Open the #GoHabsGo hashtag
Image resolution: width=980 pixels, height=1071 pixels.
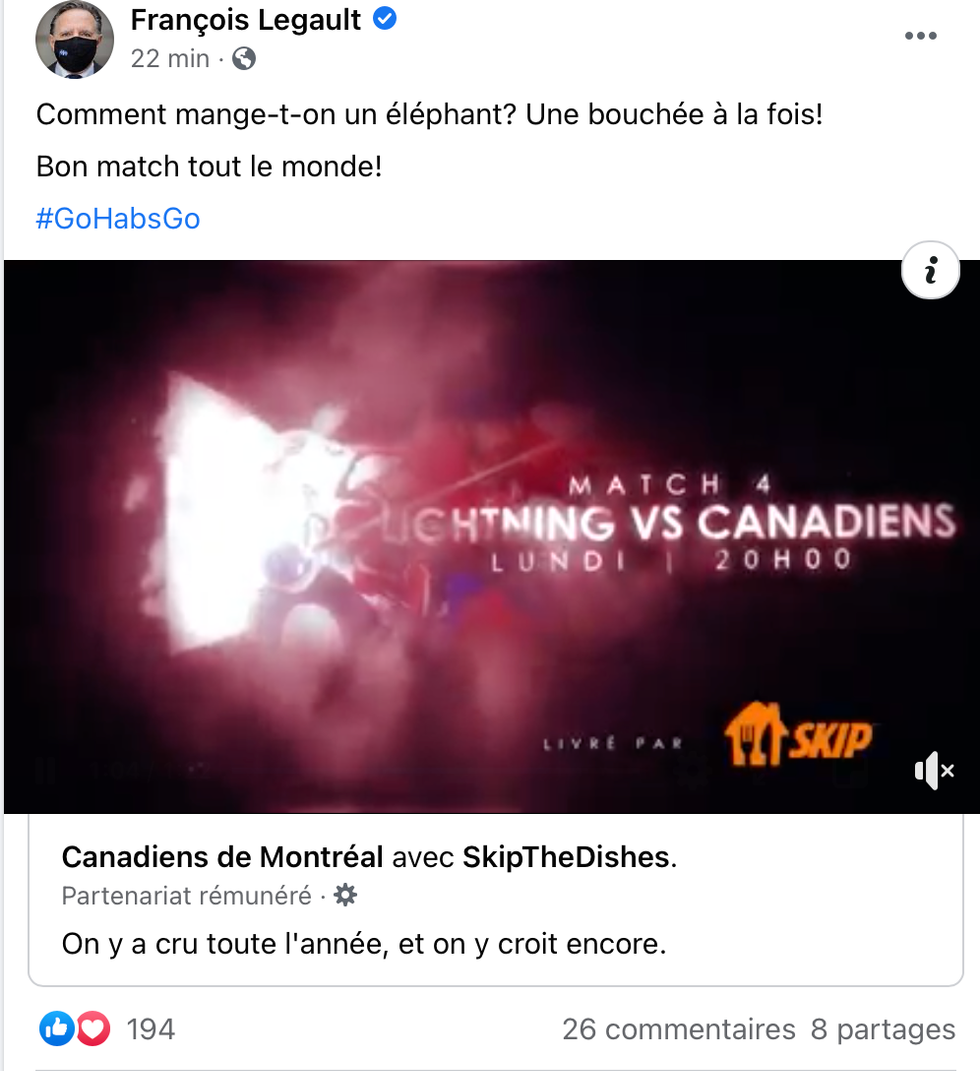pos(118,219)
